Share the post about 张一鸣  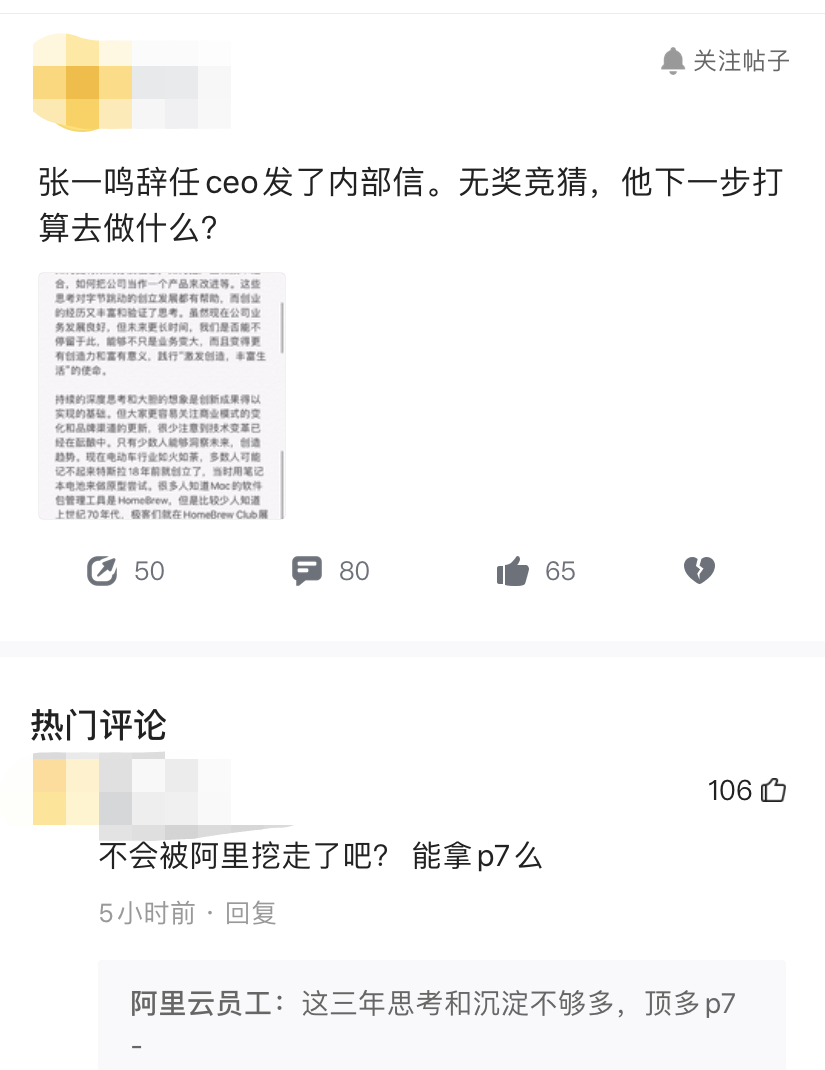click(x=102, y=571)
